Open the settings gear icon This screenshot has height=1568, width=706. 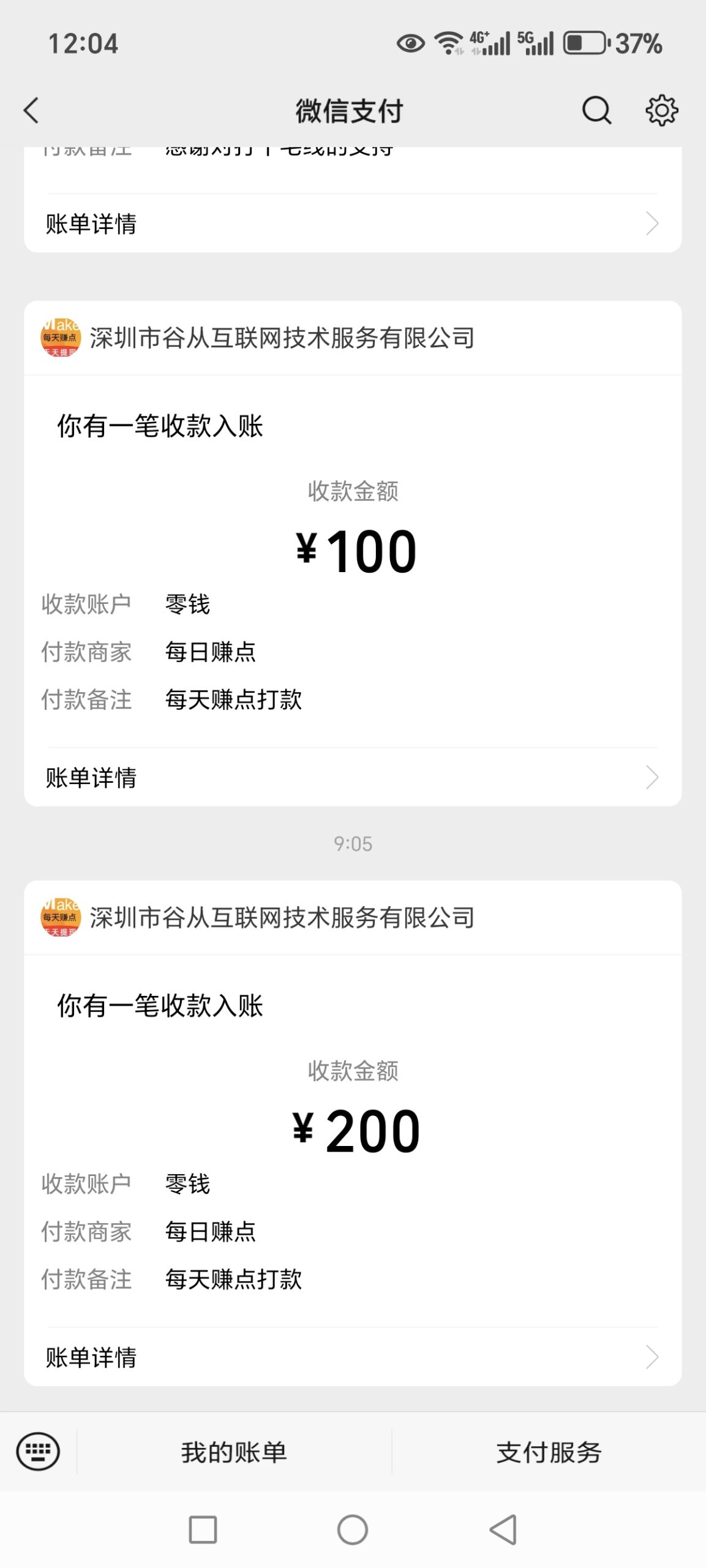point(661,111)
